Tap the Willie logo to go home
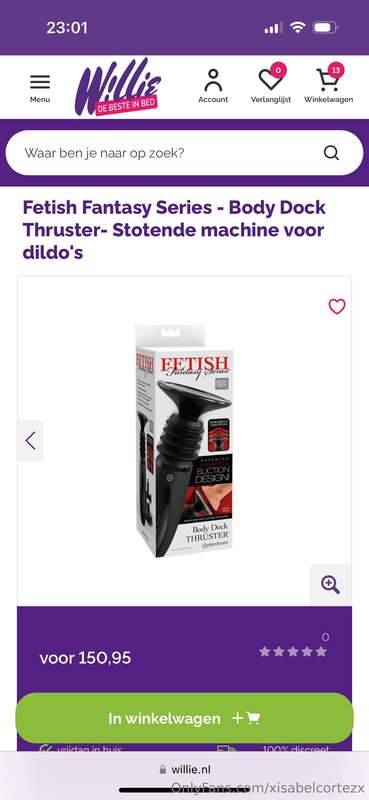Screen dimensions: 369x800 tap(118, 87)
